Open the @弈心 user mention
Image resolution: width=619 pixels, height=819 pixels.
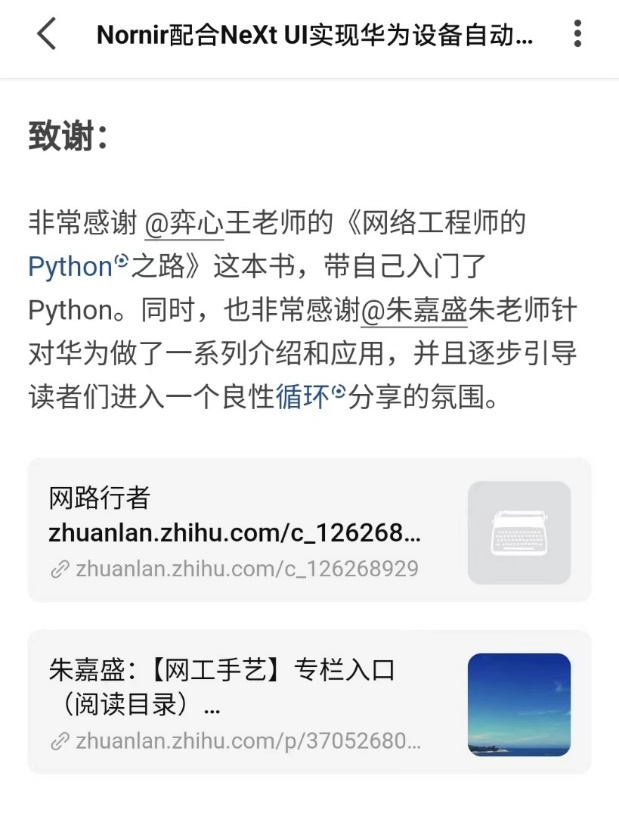(x=184, y=222)
